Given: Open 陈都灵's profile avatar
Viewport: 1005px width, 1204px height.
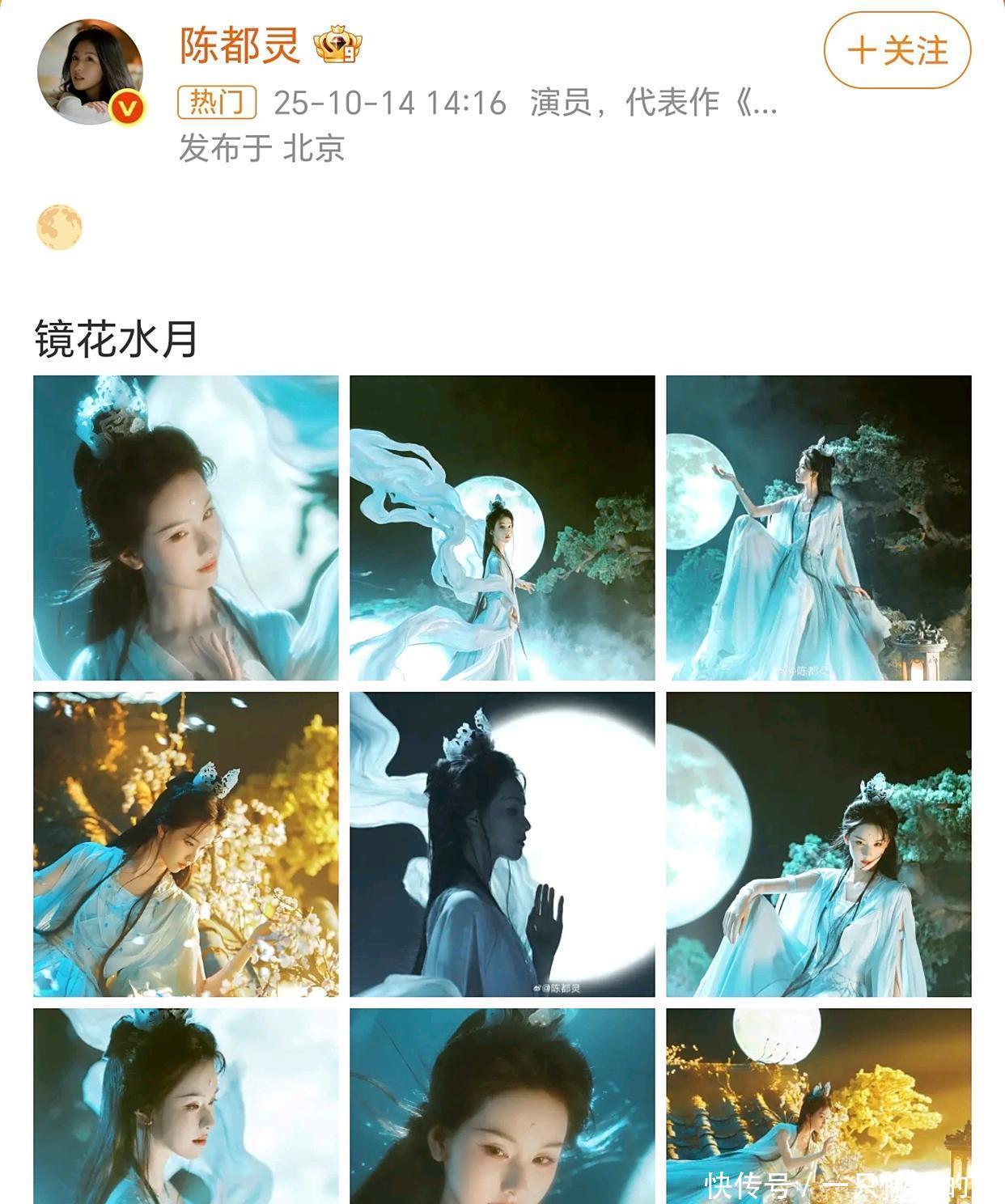Looking at the screenshot, I should [x=90, y=72].
